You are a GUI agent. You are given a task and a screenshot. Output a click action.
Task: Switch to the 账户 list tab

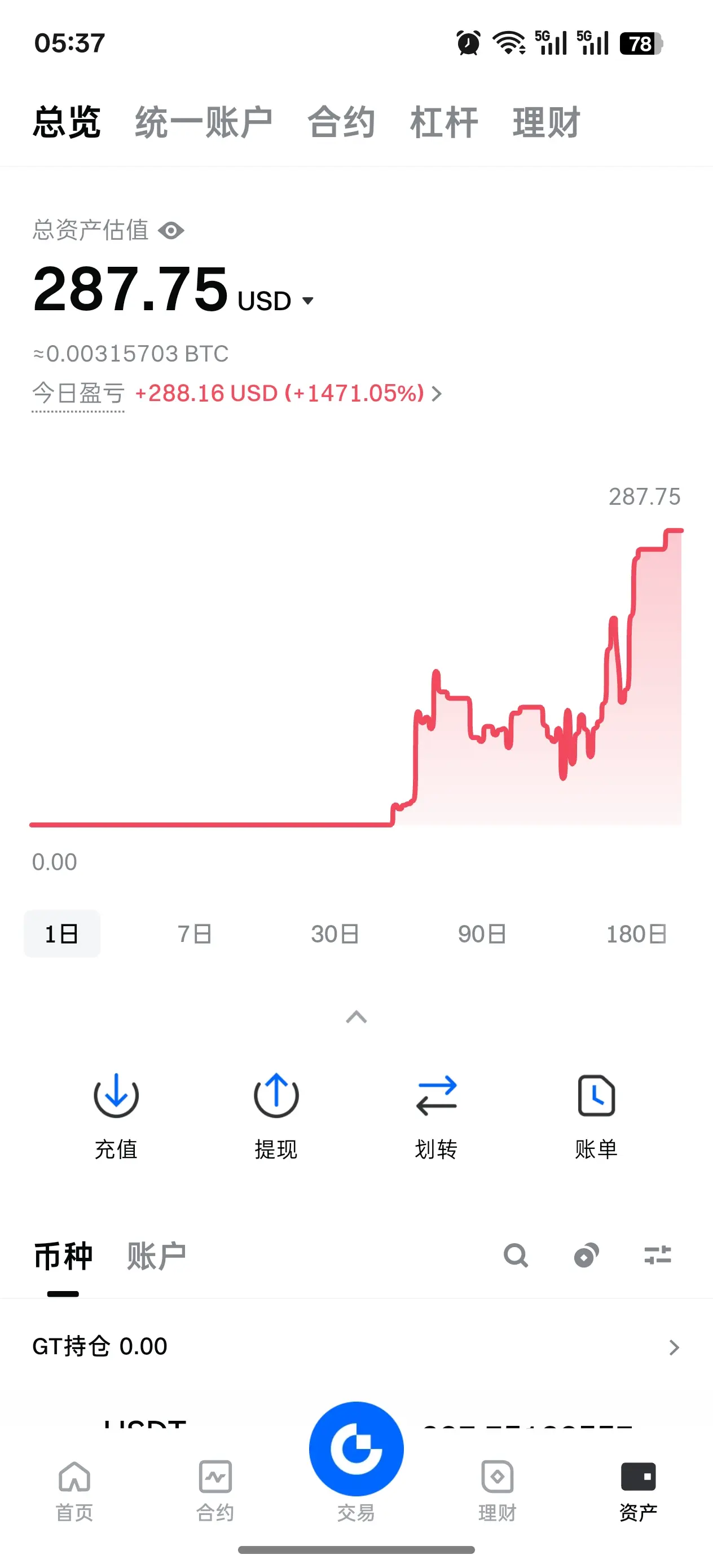[156, 1256]
